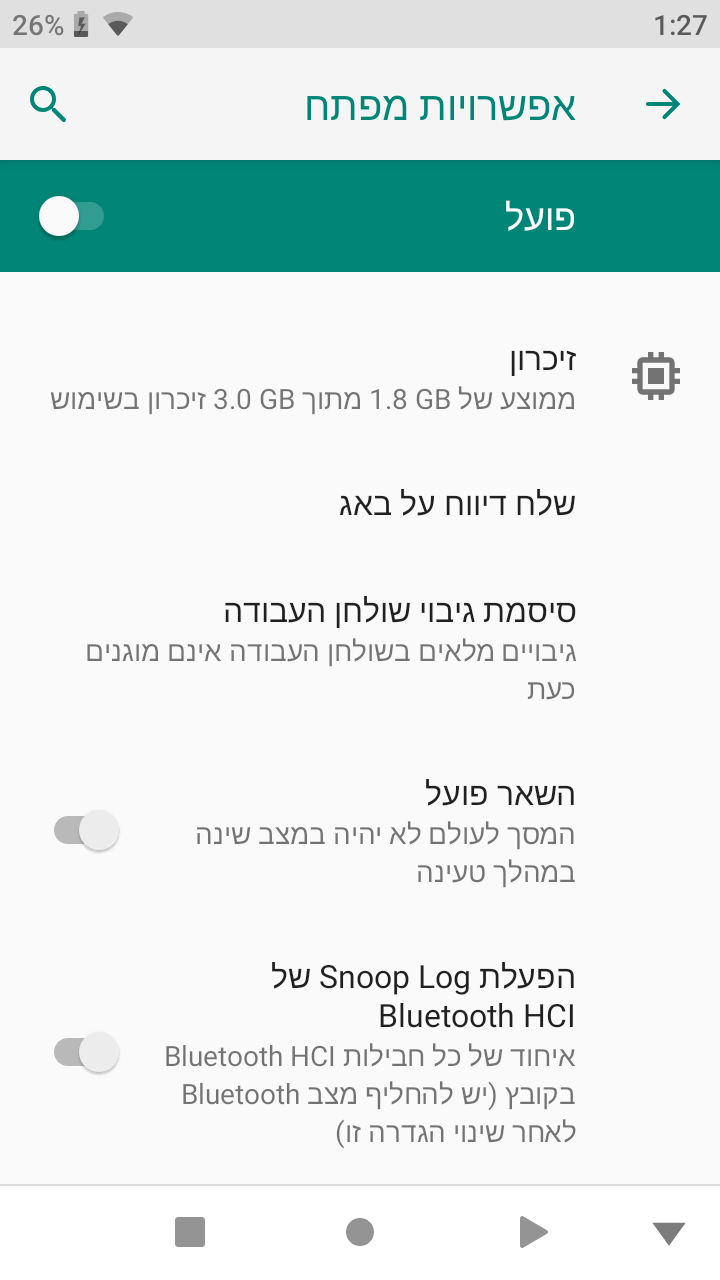The width and height of the screenshot is (720, 1280).
Task: Open the זיכרון memory usage row
Action: coord(360,377)
